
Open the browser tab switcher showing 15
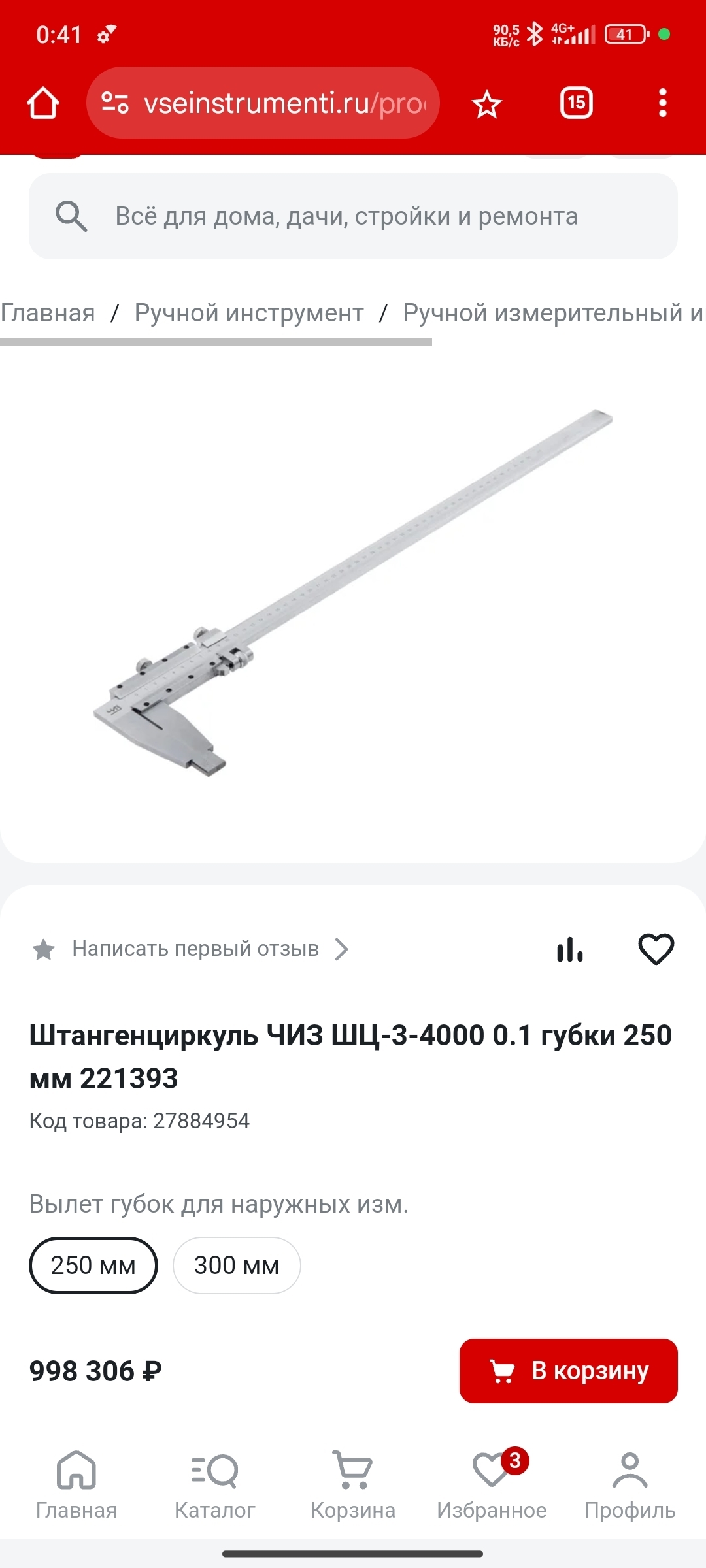tap(577, 103)
